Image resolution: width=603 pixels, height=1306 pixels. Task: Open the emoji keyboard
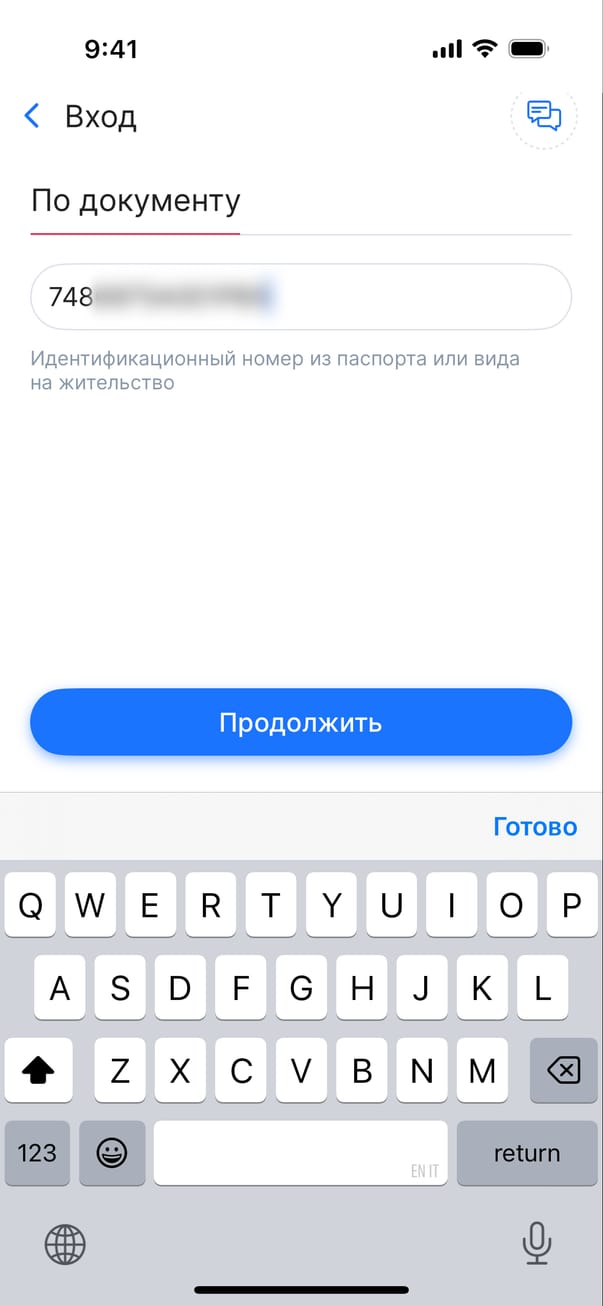[111, 1153]
